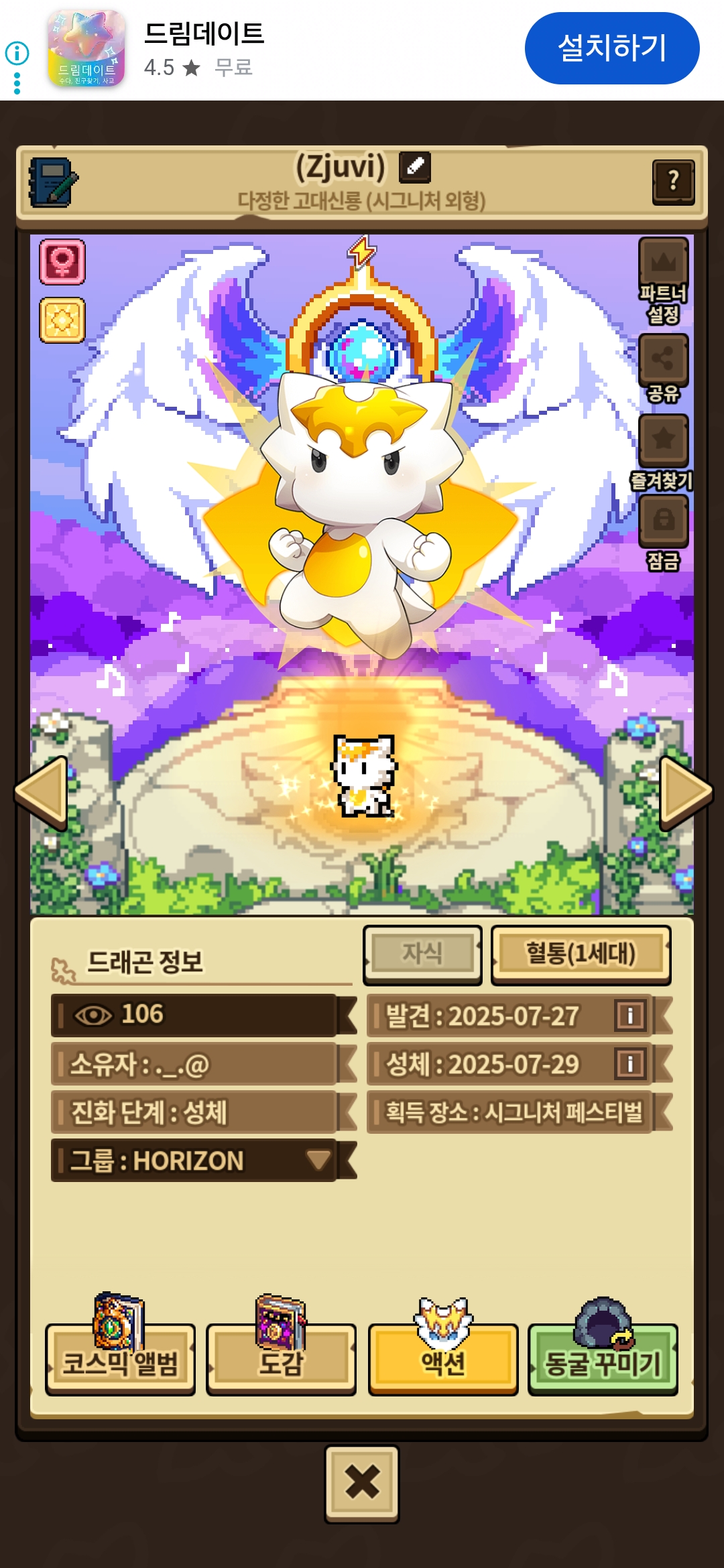This screenshot has width=724, height=1568.
Task: Open 동굴 꾸미기 cave decoration
Action: click(603, 1360)
